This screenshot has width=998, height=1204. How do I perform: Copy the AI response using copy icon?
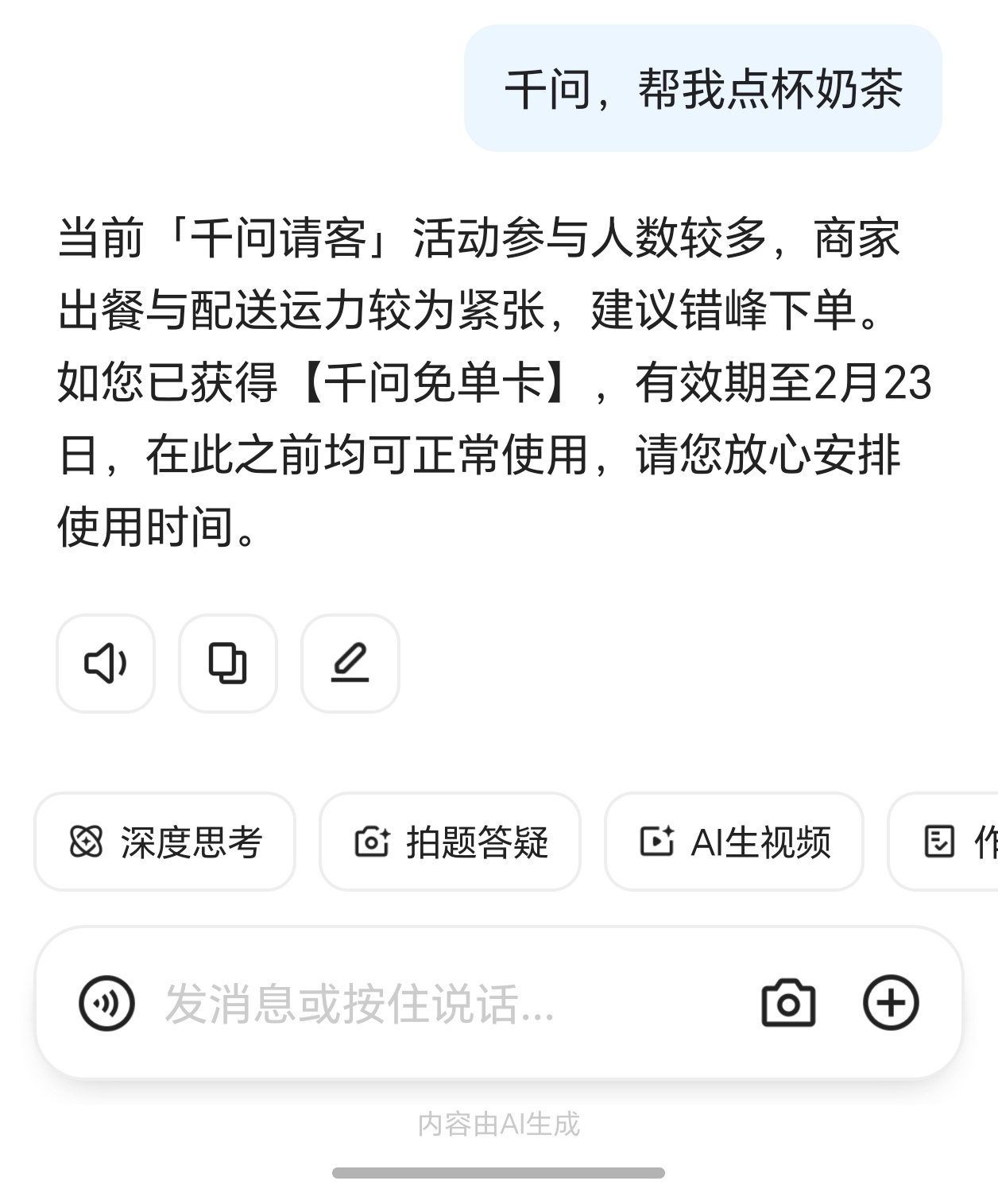click(228, 664)
